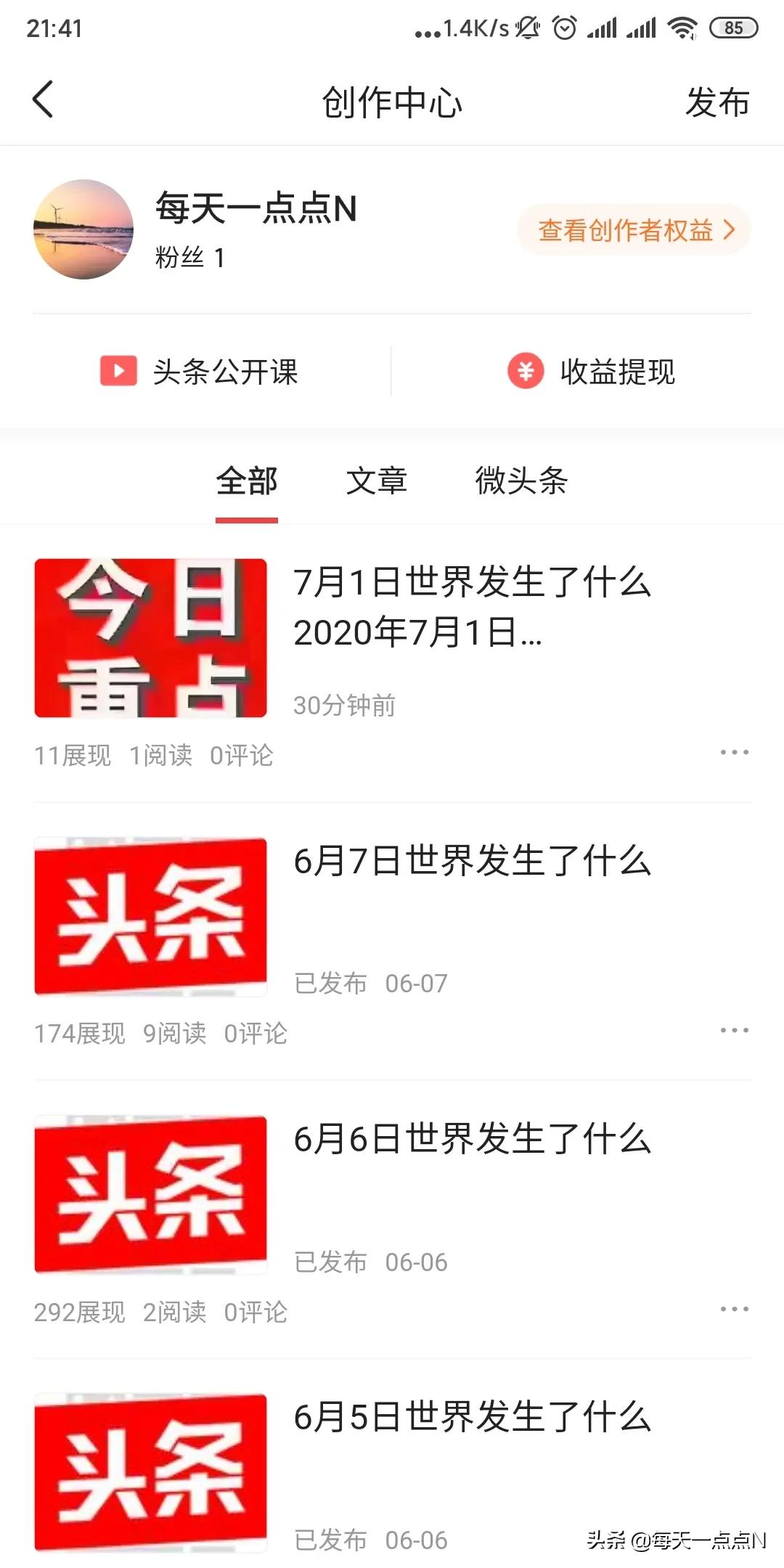Select the 全部 tab
This screenshot has height=1568, width=784.
247,481
